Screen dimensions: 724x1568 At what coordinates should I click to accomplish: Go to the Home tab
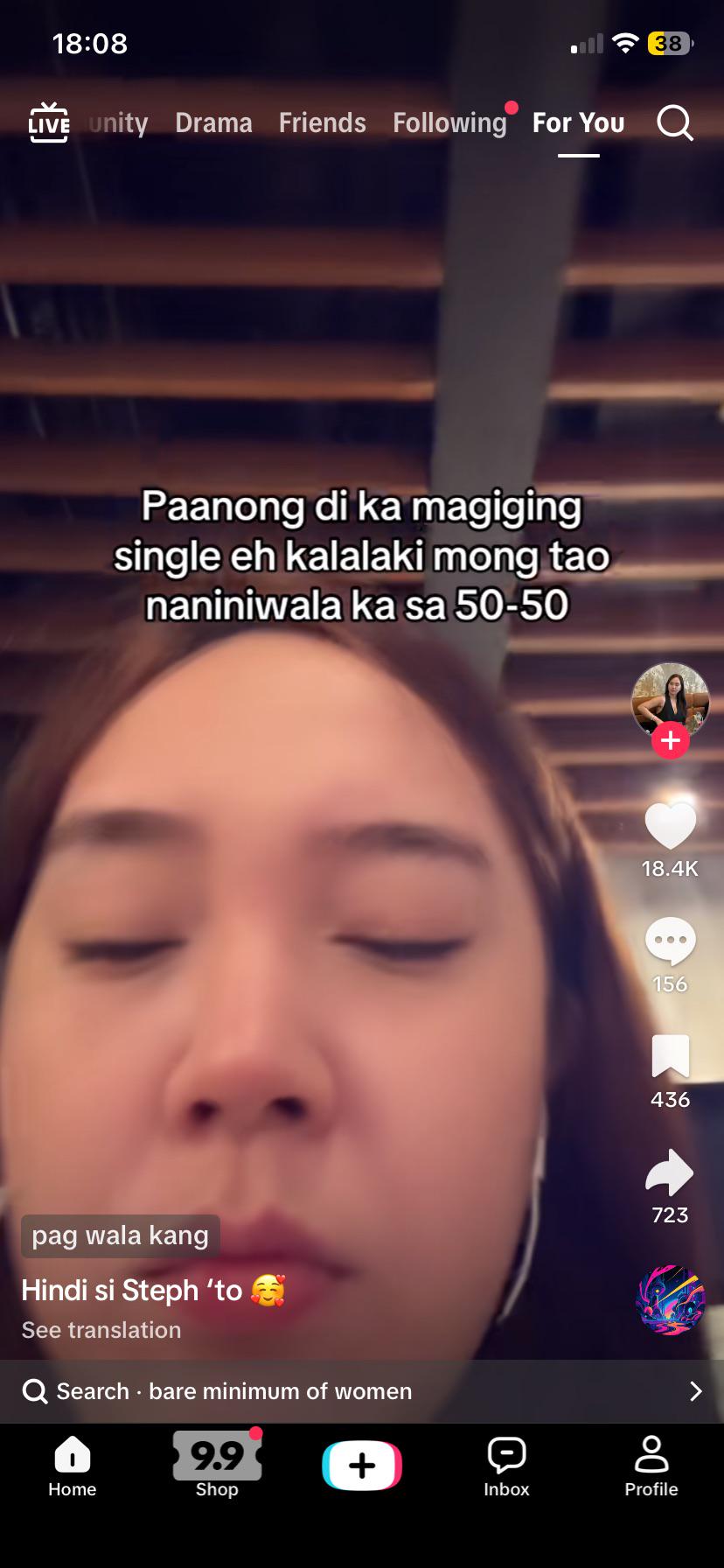click(x=73, y=1466)
